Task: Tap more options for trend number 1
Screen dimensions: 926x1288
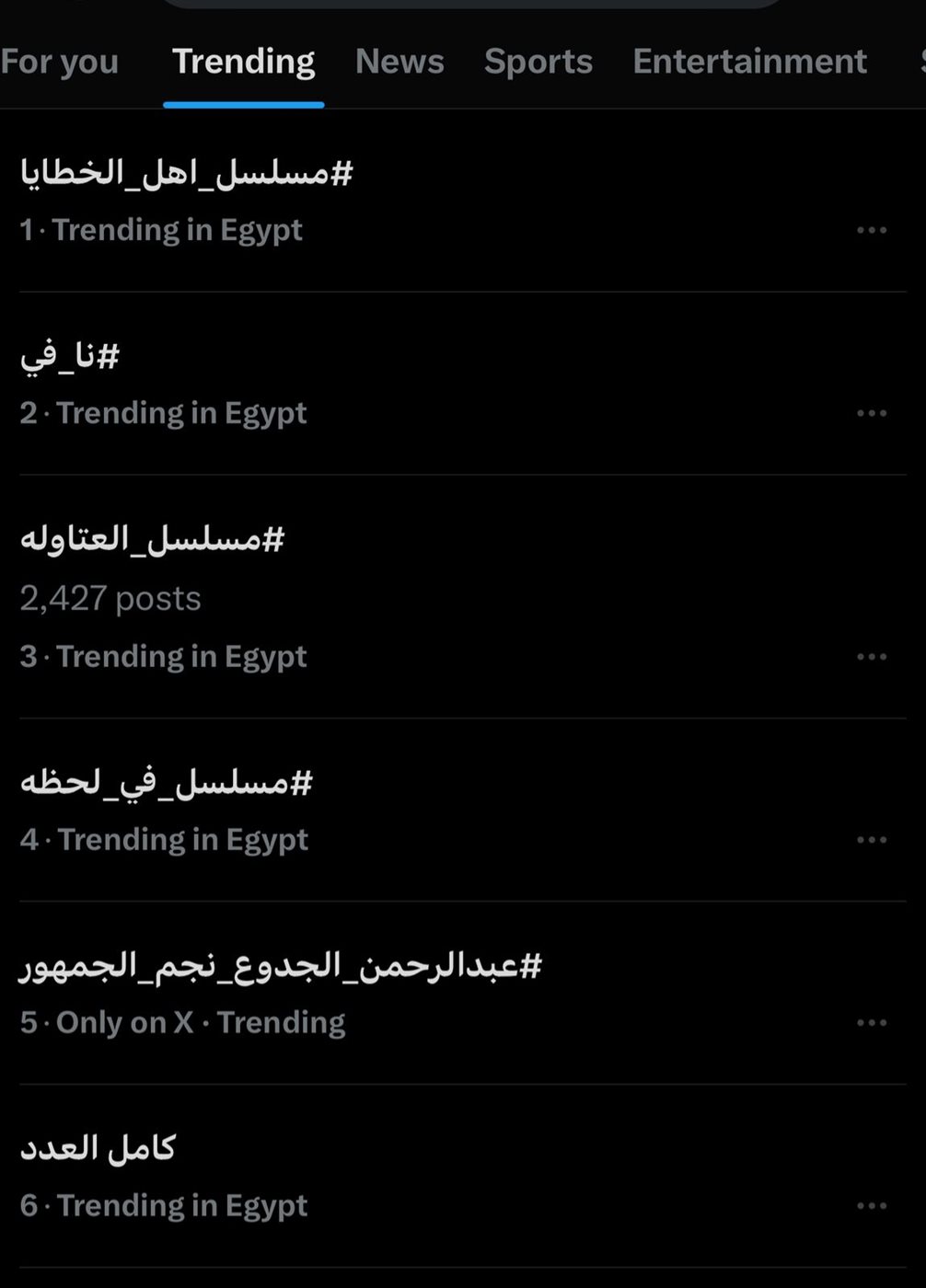Action: click(871, 230)
